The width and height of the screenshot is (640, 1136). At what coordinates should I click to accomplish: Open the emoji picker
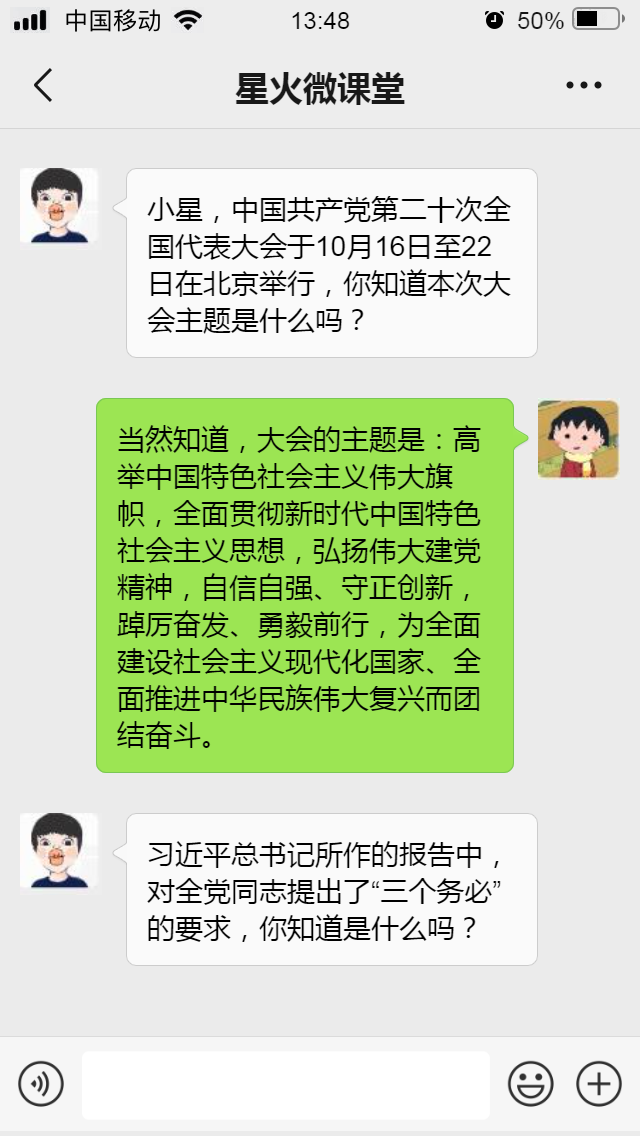pos(531,1083)
